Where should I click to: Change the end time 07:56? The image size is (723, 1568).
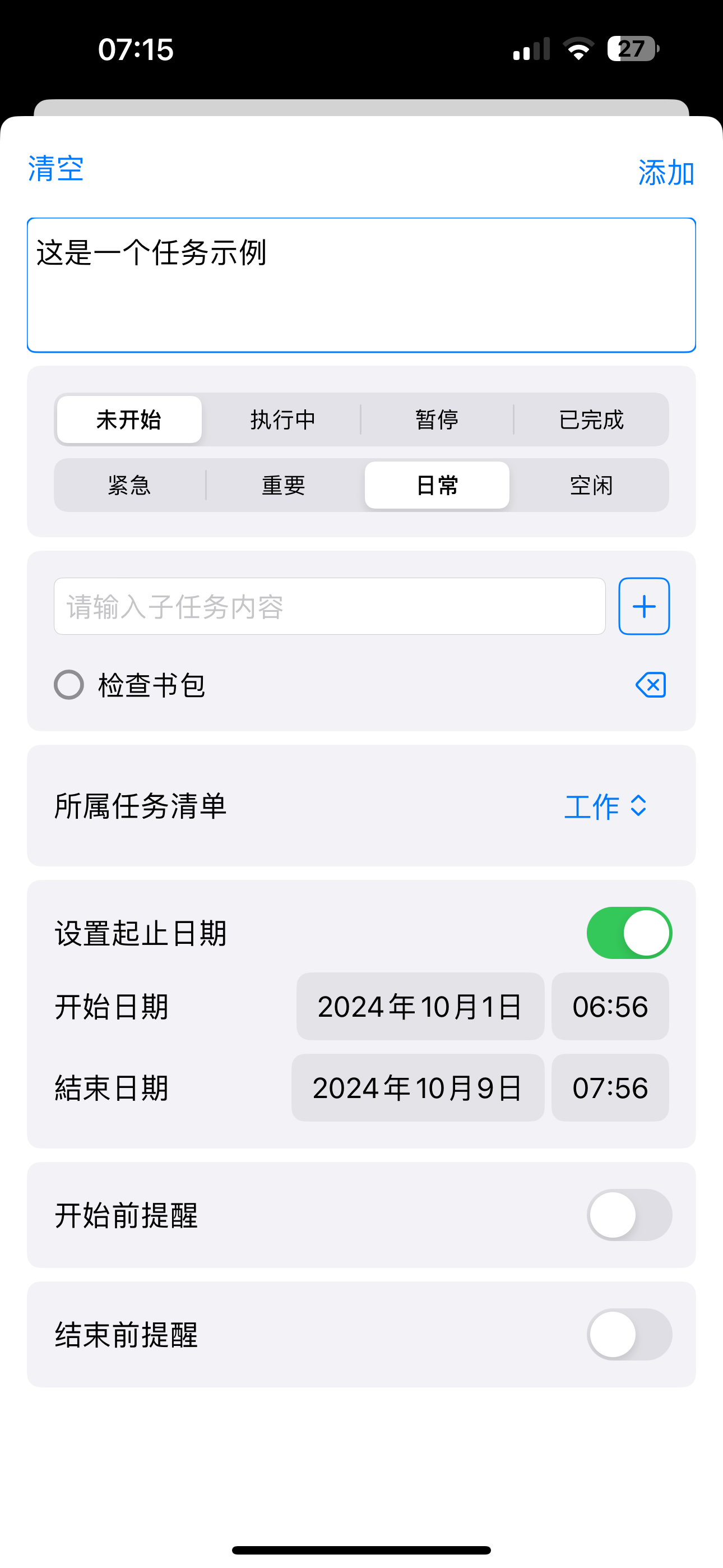click(x=610, y=1088)
